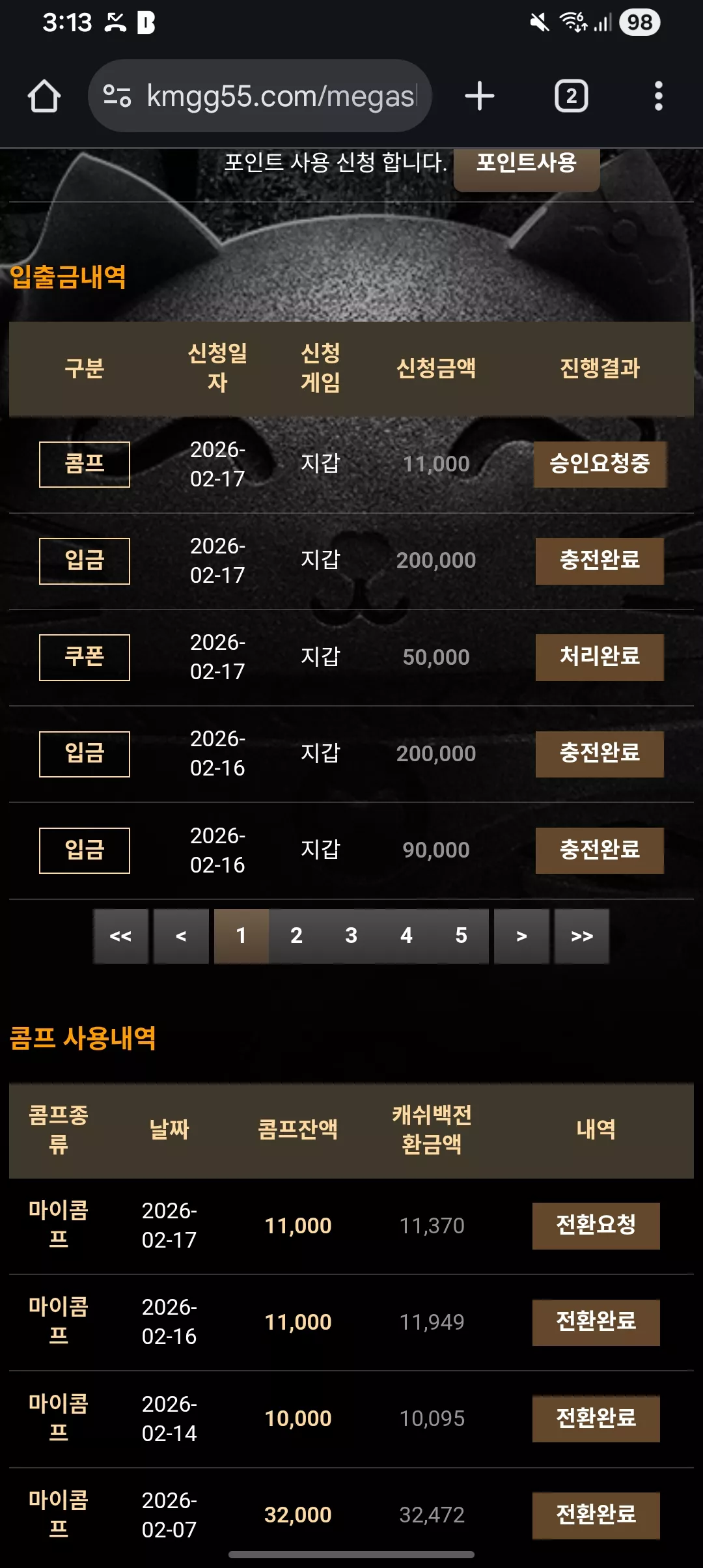
Task: Tap the 승인요청중 status button
Action: click(x=600, y=464)
